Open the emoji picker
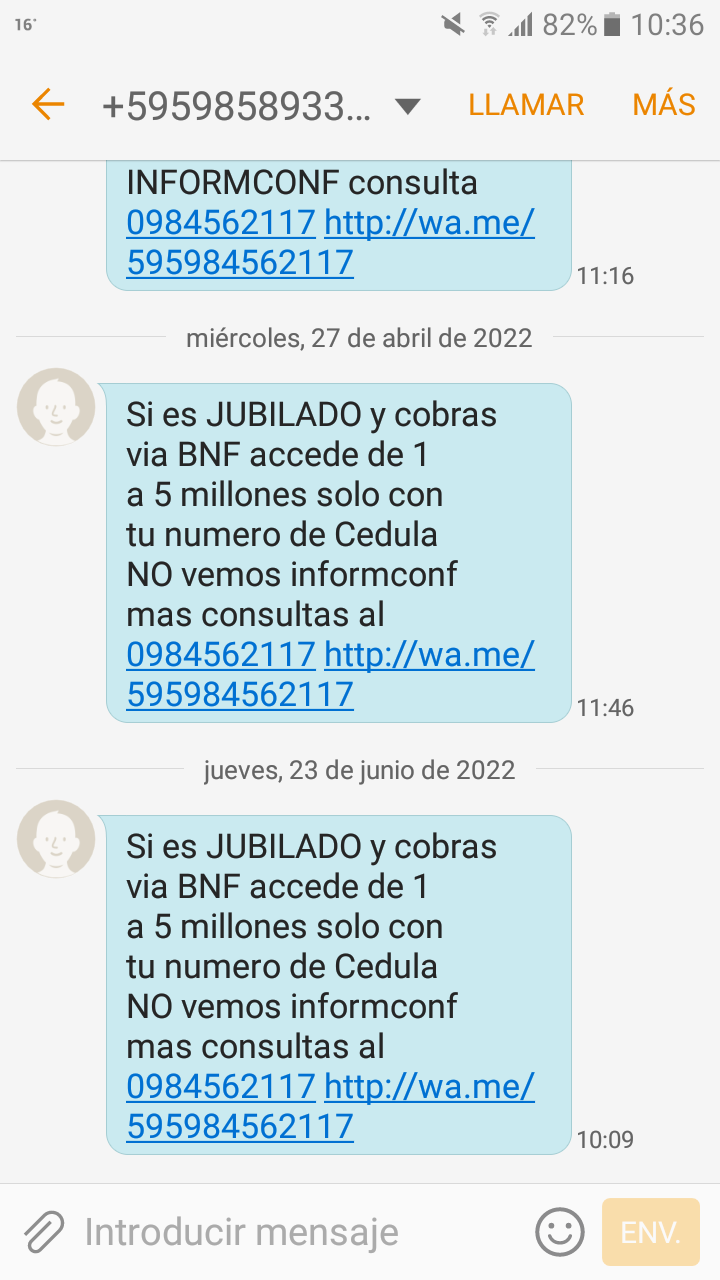This screenshot has width=720, height=1280. [x=560, y=1232]
